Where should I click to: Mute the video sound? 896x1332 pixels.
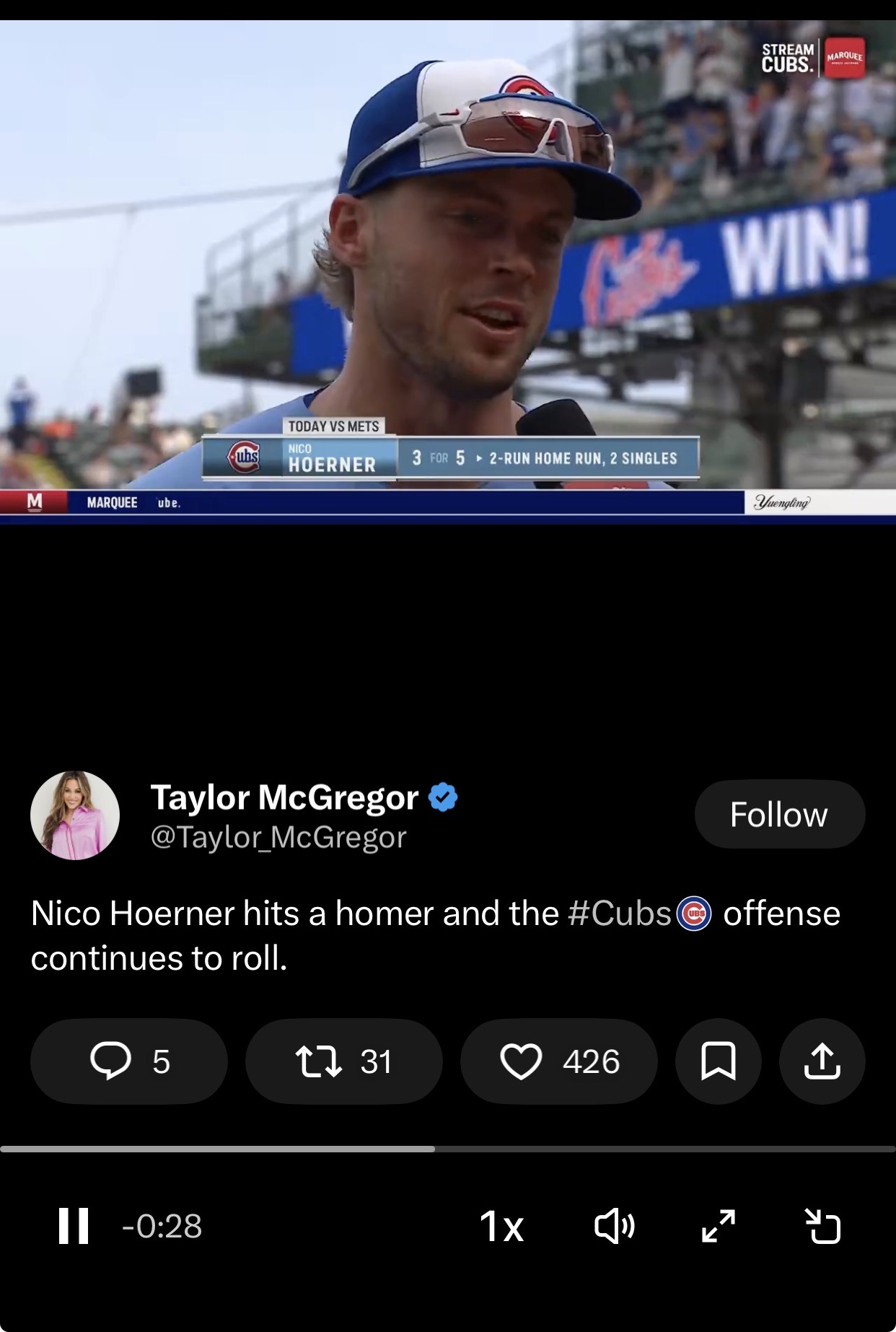click(x=614, y=1226)
